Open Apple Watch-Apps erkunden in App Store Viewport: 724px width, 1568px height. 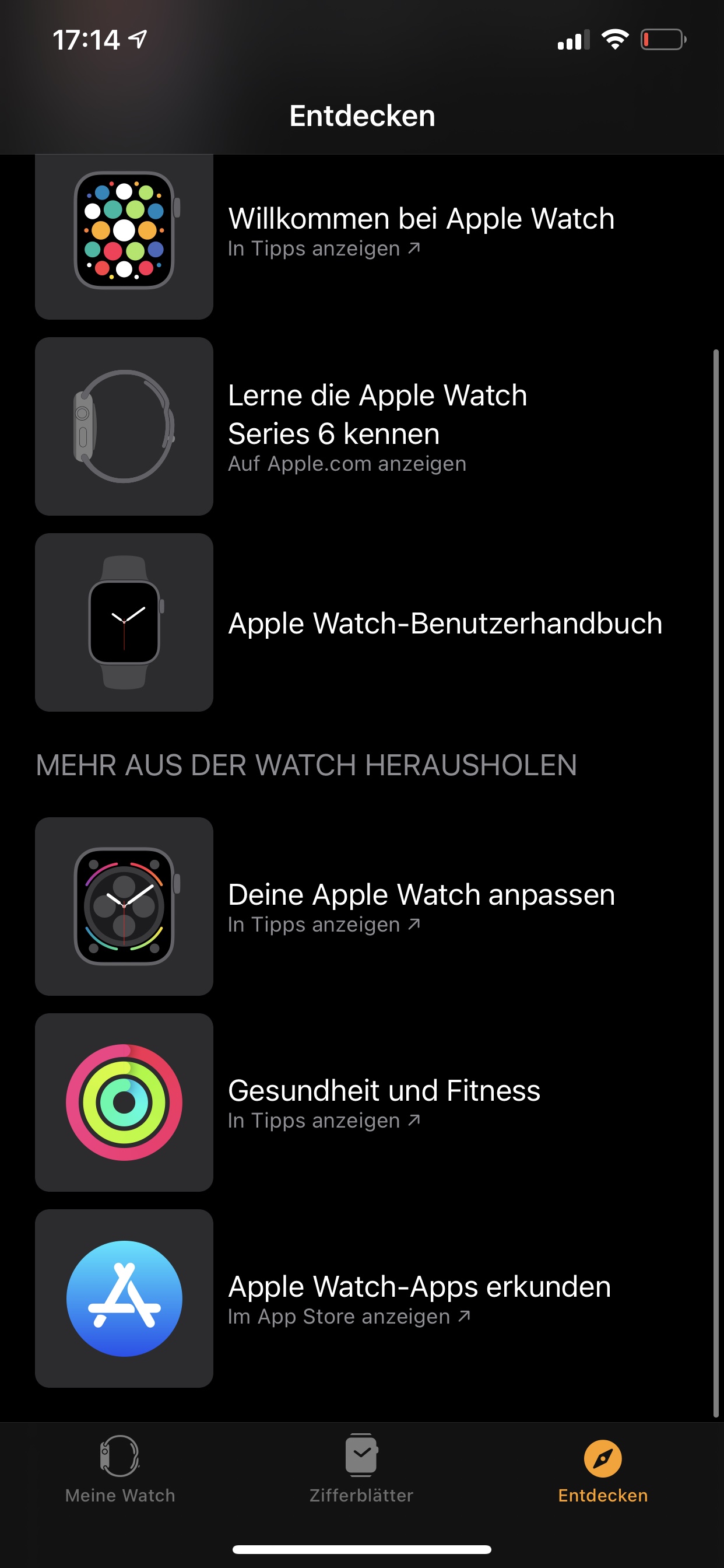(419, 1298)
